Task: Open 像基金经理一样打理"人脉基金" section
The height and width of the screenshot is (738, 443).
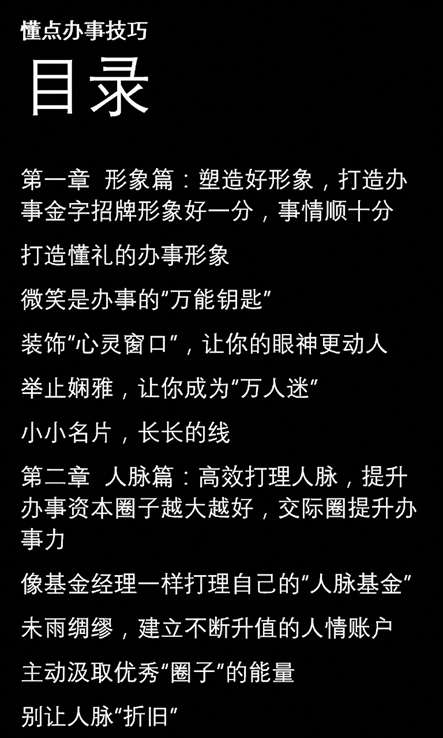Action: (x=217, y=583)
